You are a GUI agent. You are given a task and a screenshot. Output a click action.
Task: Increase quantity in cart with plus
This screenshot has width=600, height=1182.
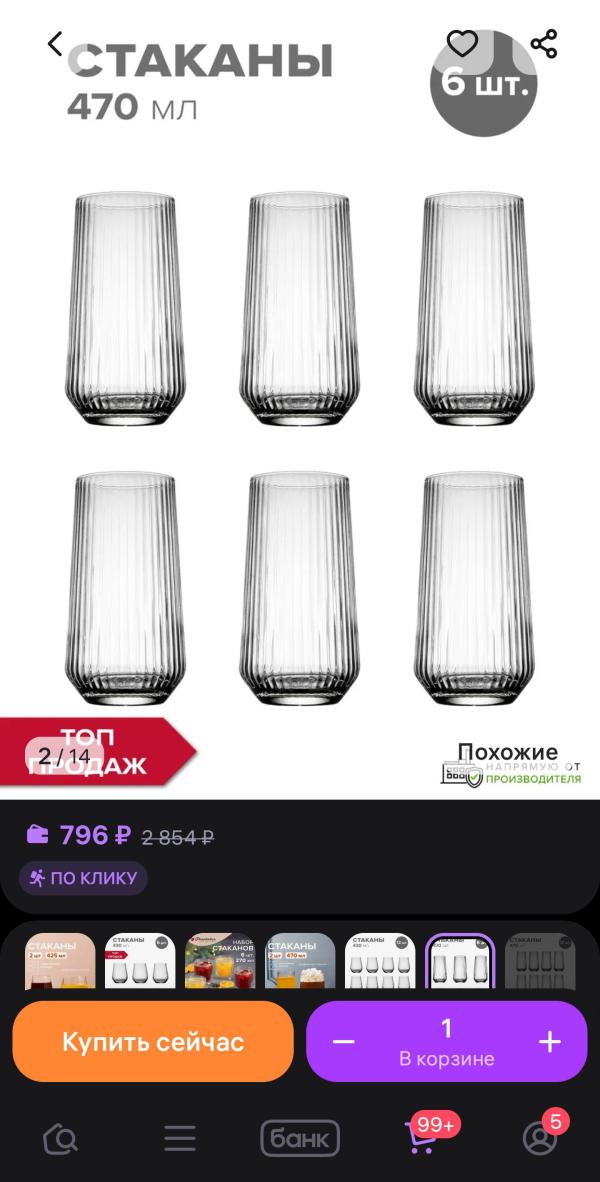[x=550, y=1042]
